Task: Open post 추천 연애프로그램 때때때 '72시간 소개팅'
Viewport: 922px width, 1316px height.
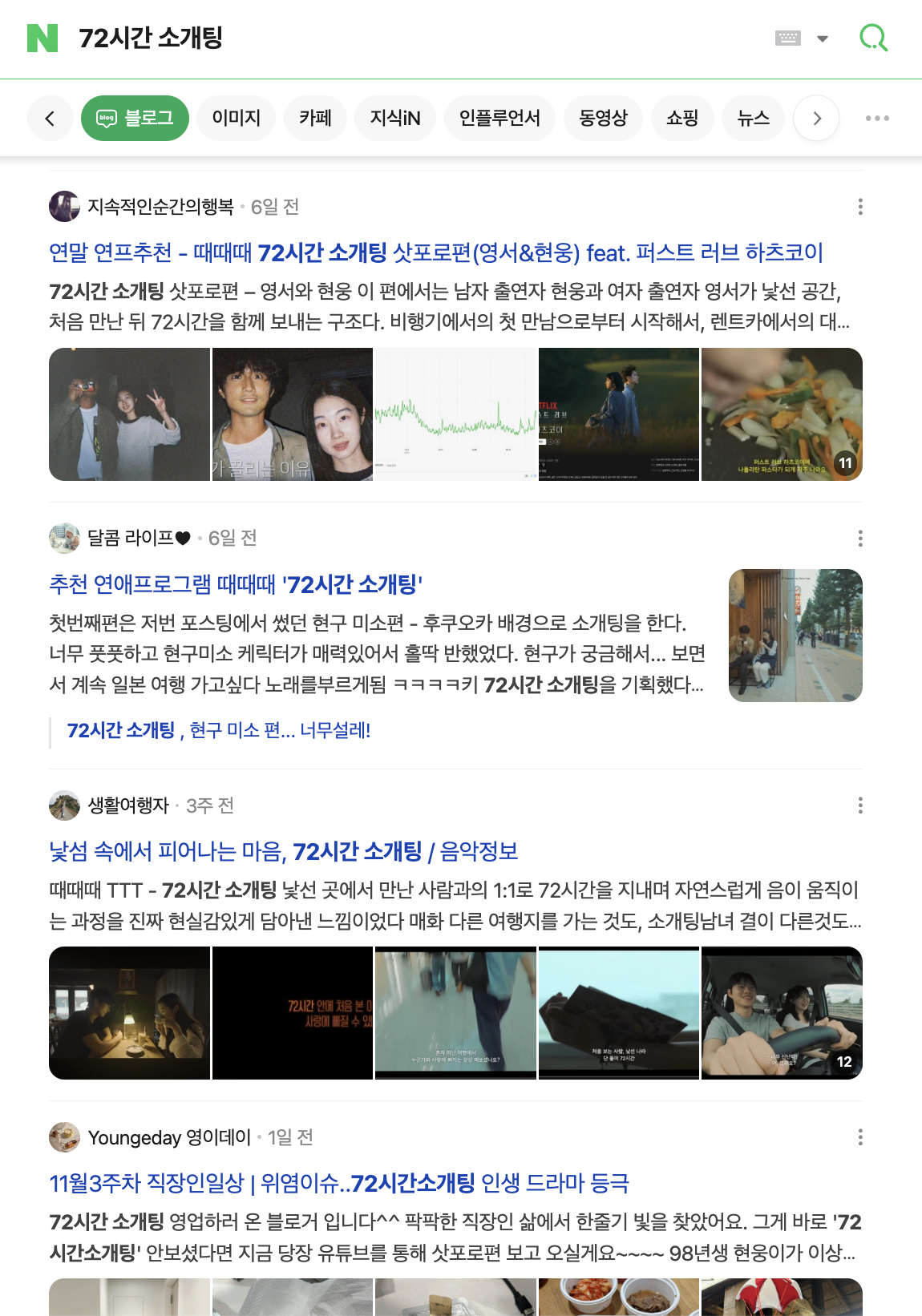Action: coord(236,584)
